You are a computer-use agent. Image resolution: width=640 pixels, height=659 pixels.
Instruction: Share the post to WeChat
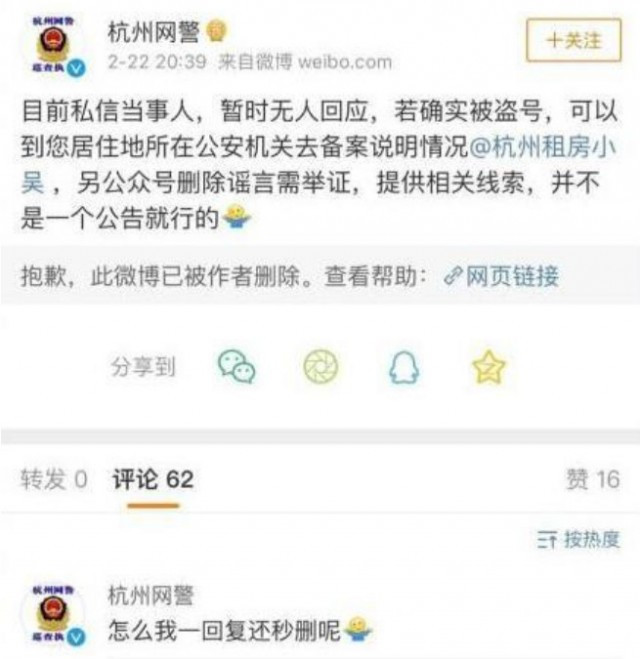click(x=236, y=367)
